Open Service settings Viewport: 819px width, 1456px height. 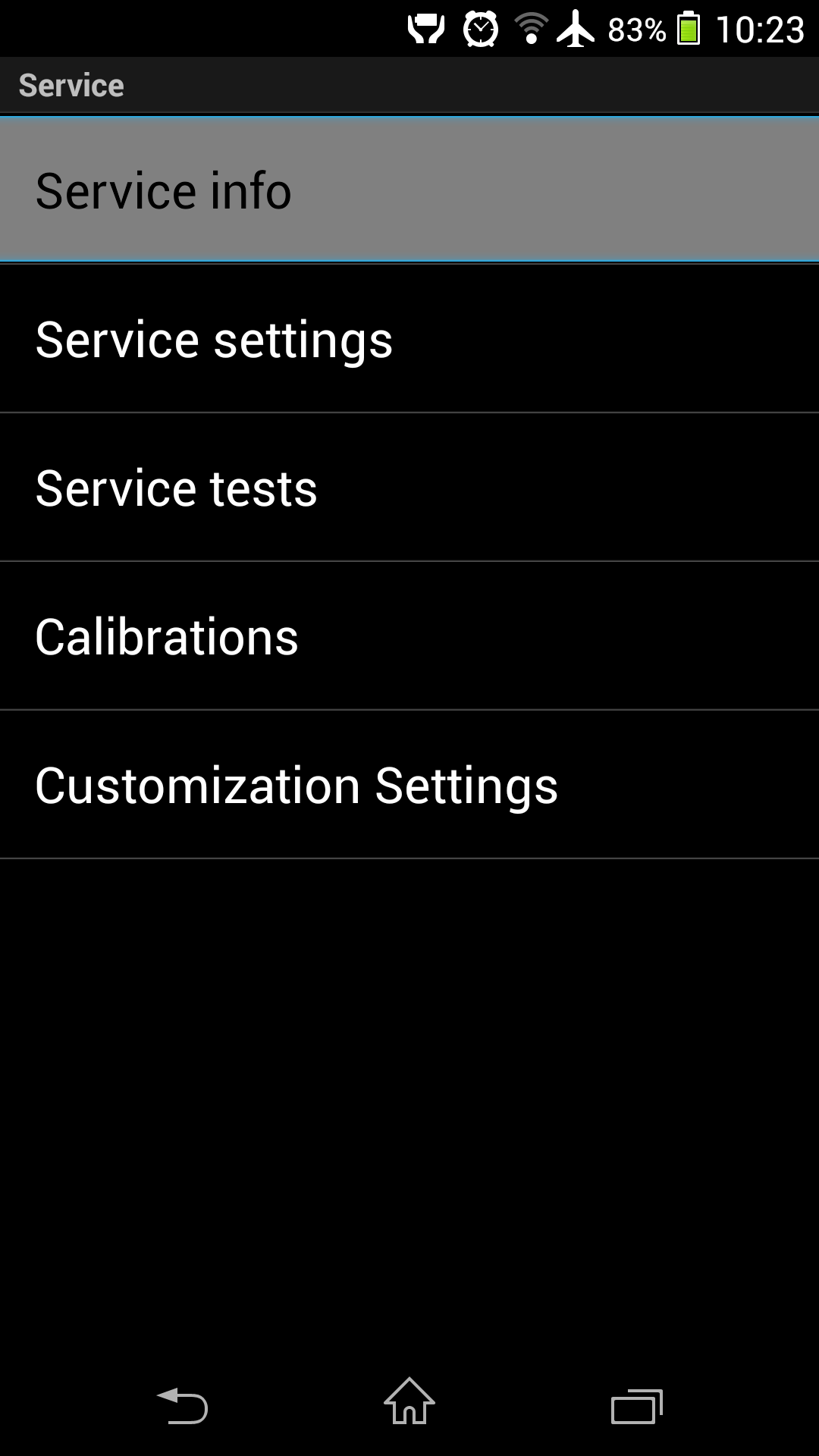point(409,339)
